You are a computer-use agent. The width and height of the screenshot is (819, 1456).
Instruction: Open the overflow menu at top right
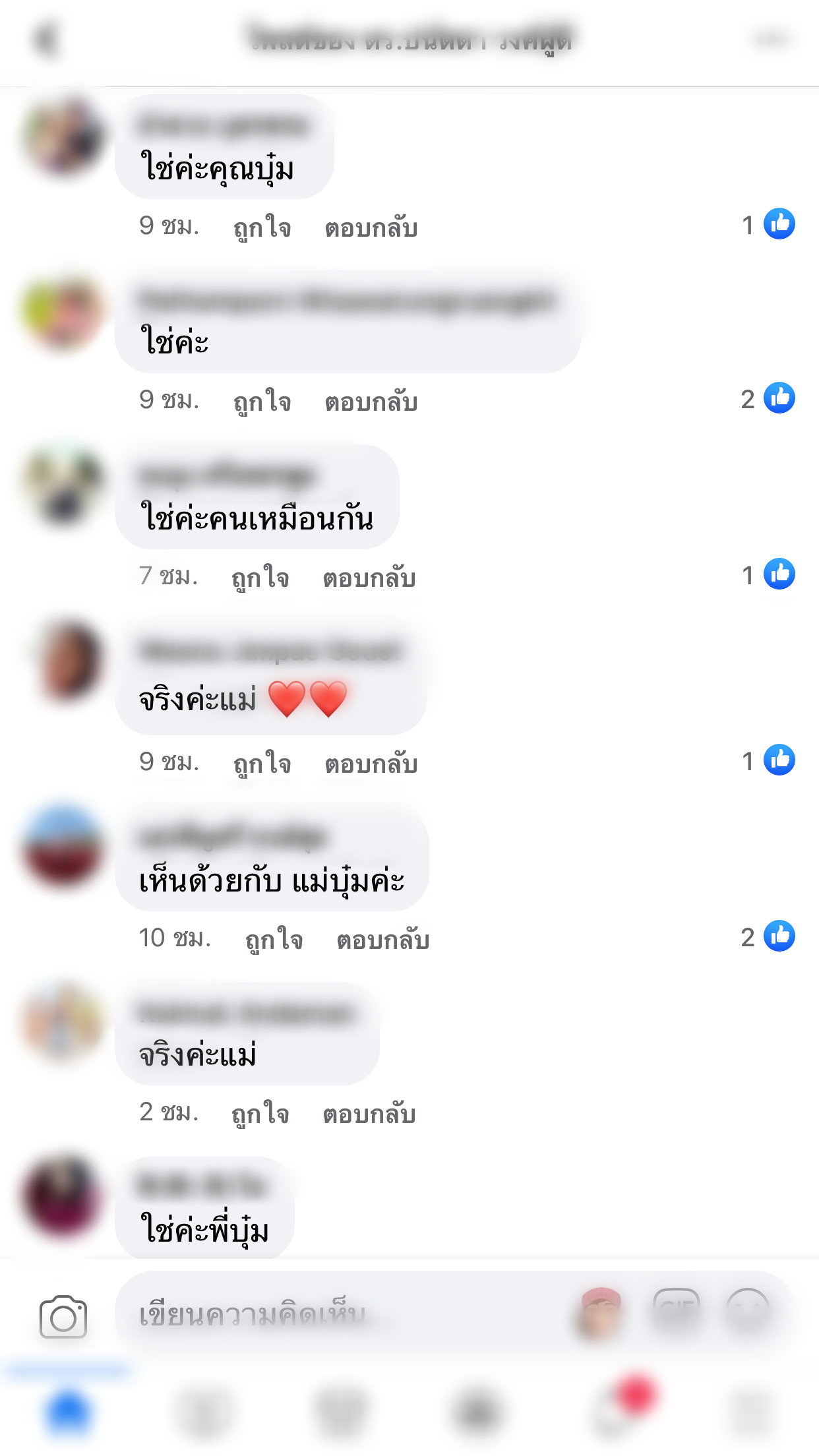772,40
